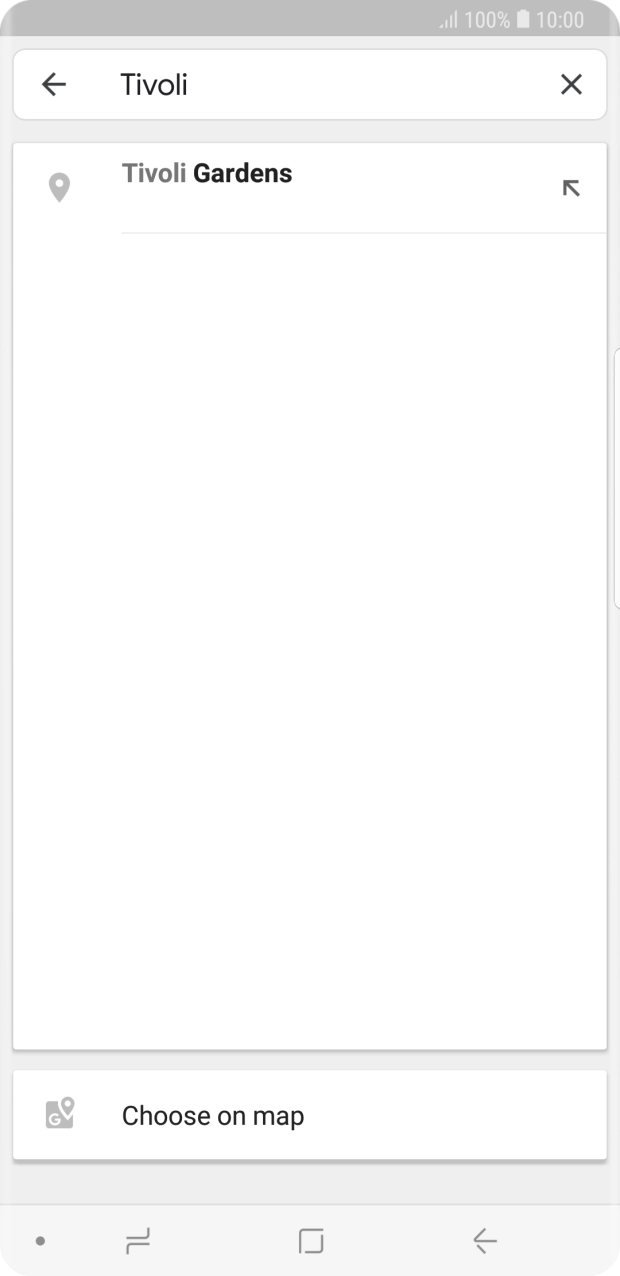This screenshot has height=1276, width=620.
Task: Open recent apps from navigation bar
Action: (137, 1241)
